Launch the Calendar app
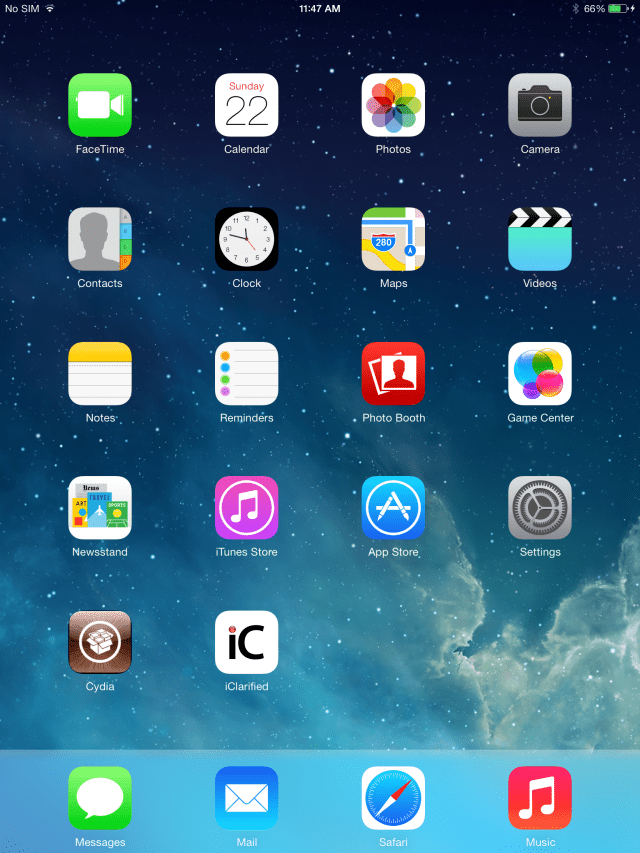640x853 pixels. pyautogui.click(x=246, y=105)
